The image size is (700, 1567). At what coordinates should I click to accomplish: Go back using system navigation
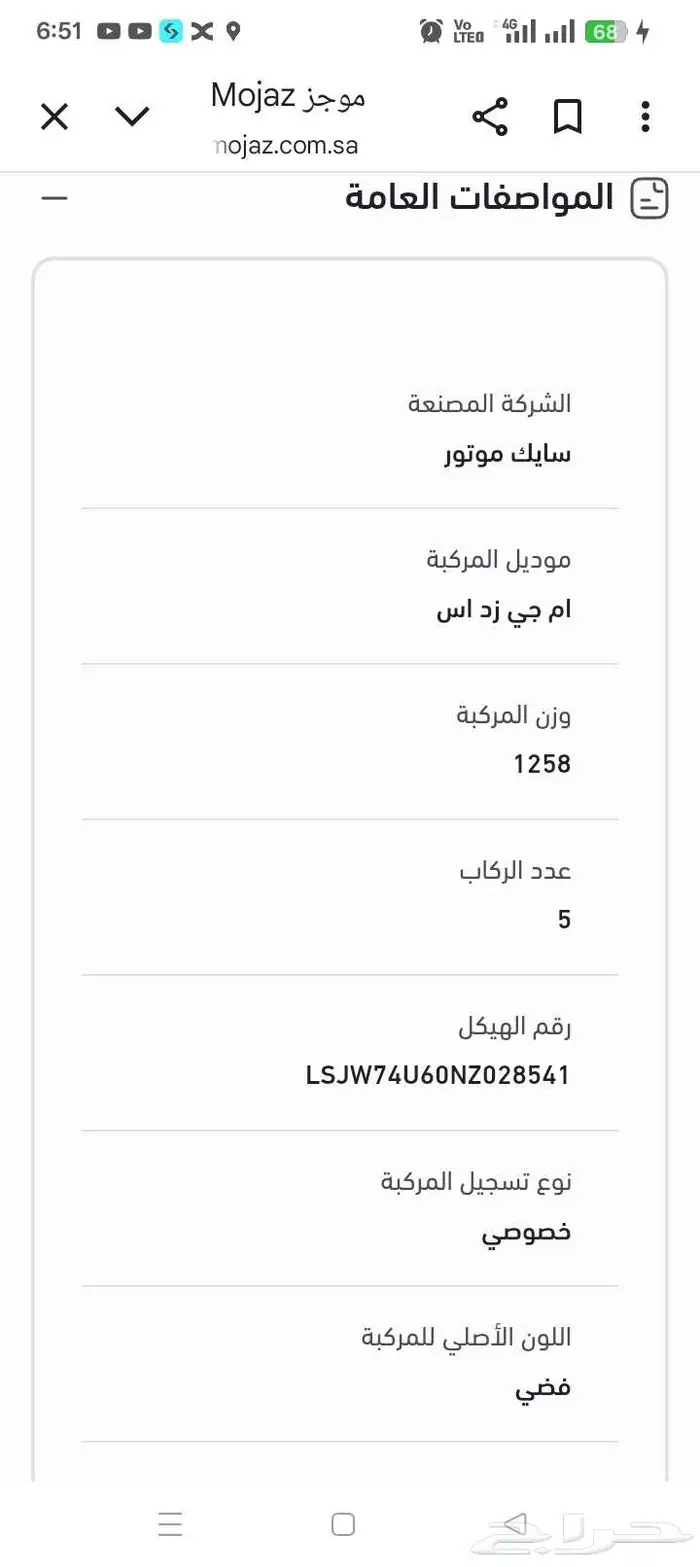pyautogui.click(x=515, y=1523)
